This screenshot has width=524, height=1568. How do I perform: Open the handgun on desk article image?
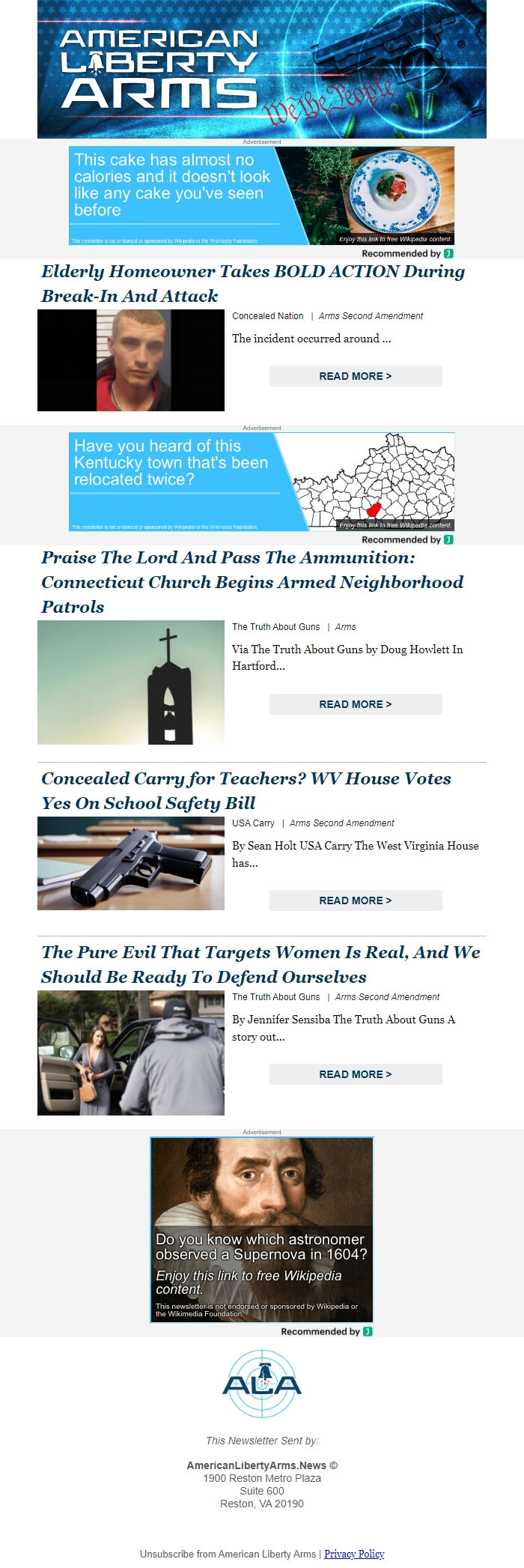click(131, 863)
